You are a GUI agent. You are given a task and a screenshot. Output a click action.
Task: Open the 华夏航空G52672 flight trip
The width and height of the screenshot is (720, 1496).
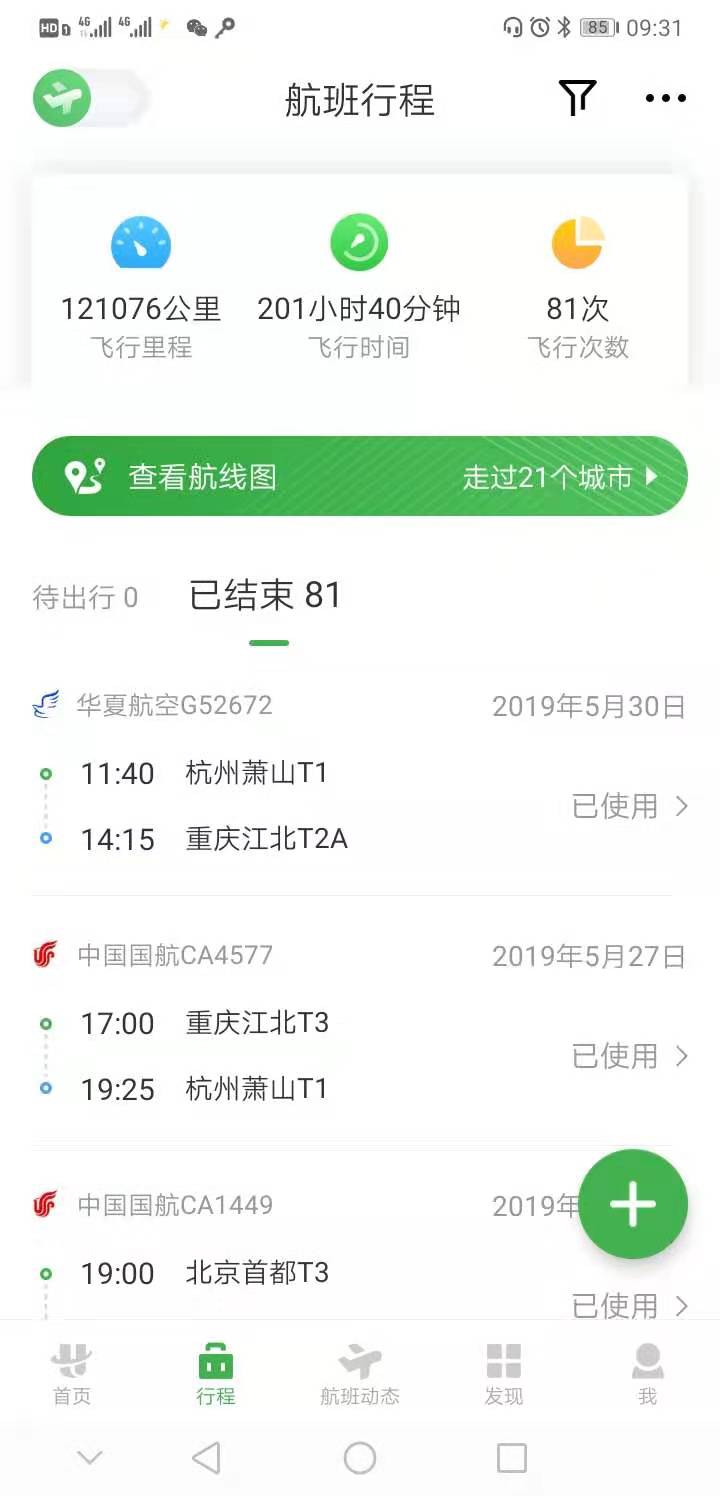point(360,772)
